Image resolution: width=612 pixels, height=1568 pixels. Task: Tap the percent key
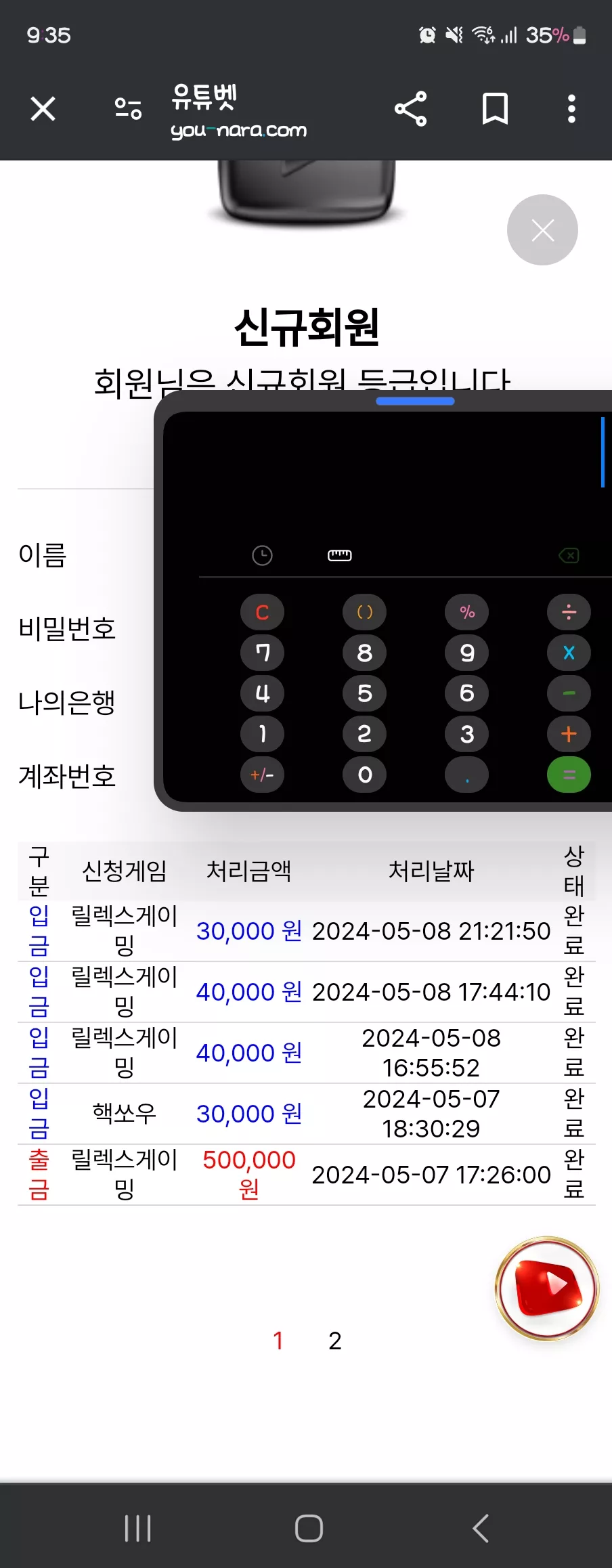(x=467, y=612)
